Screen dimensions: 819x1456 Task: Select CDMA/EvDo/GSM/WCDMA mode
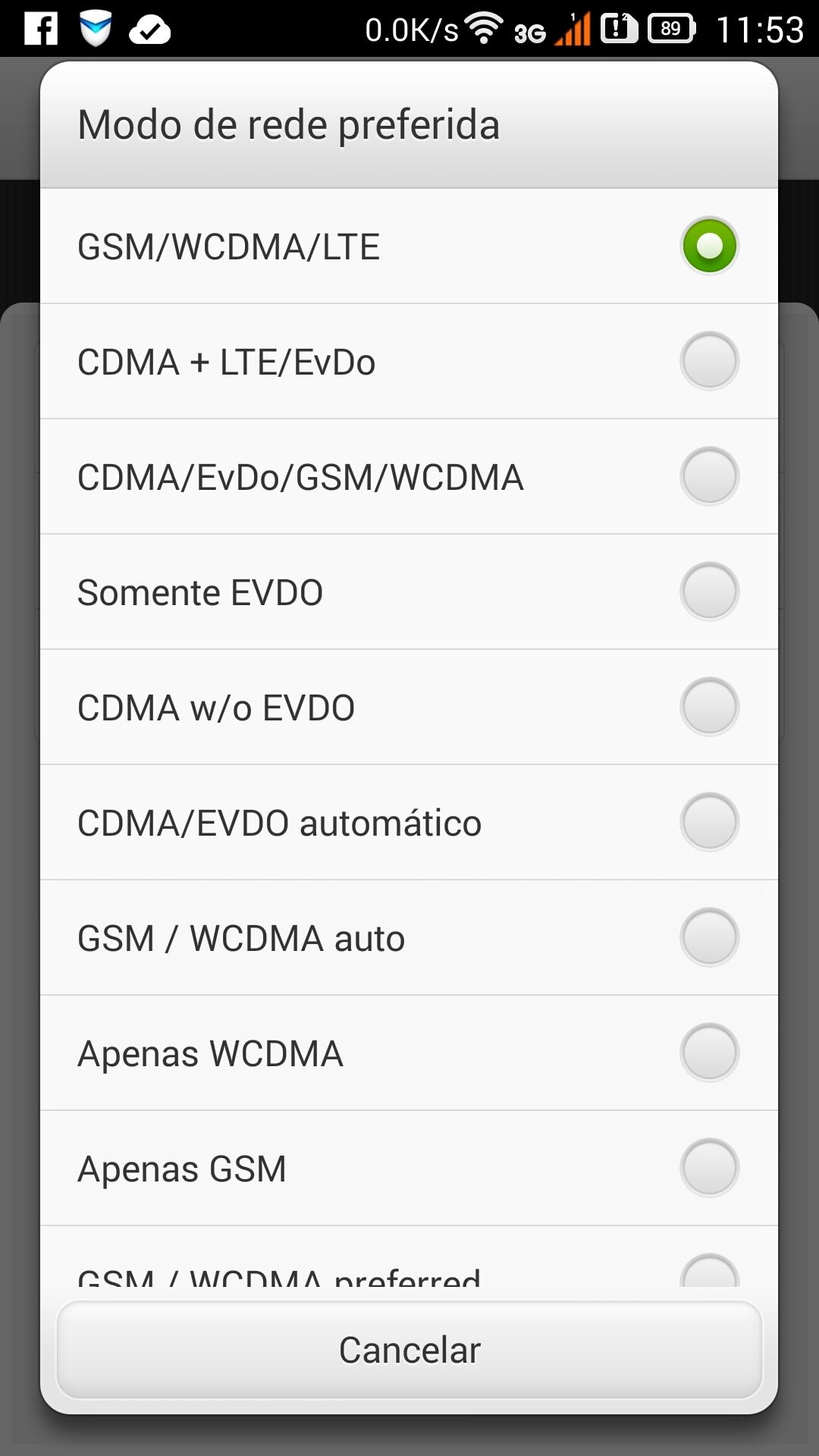409,477
